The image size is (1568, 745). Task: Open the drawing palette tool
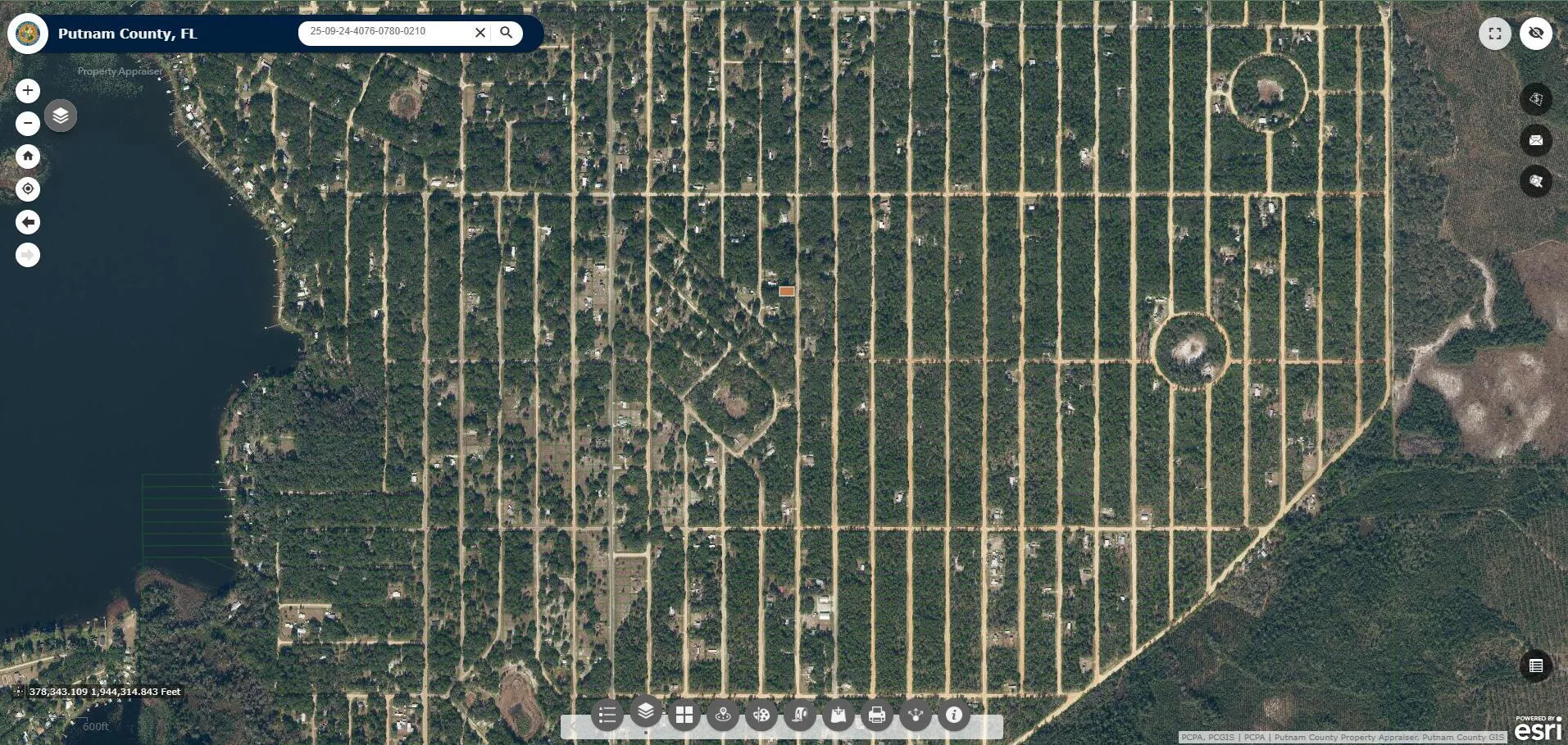761,715
